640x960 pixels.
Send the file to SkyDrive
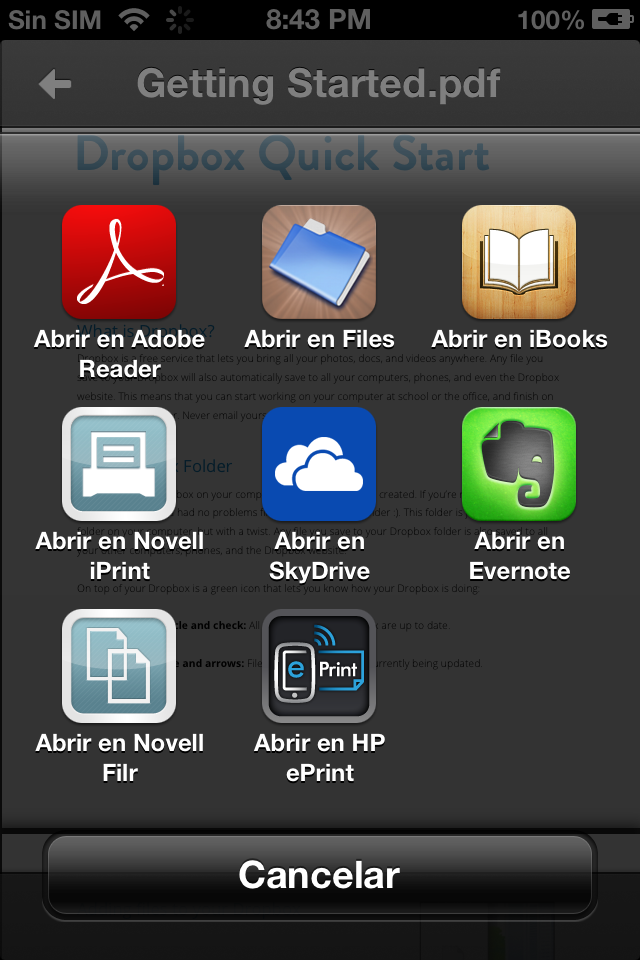pos(319,465)
